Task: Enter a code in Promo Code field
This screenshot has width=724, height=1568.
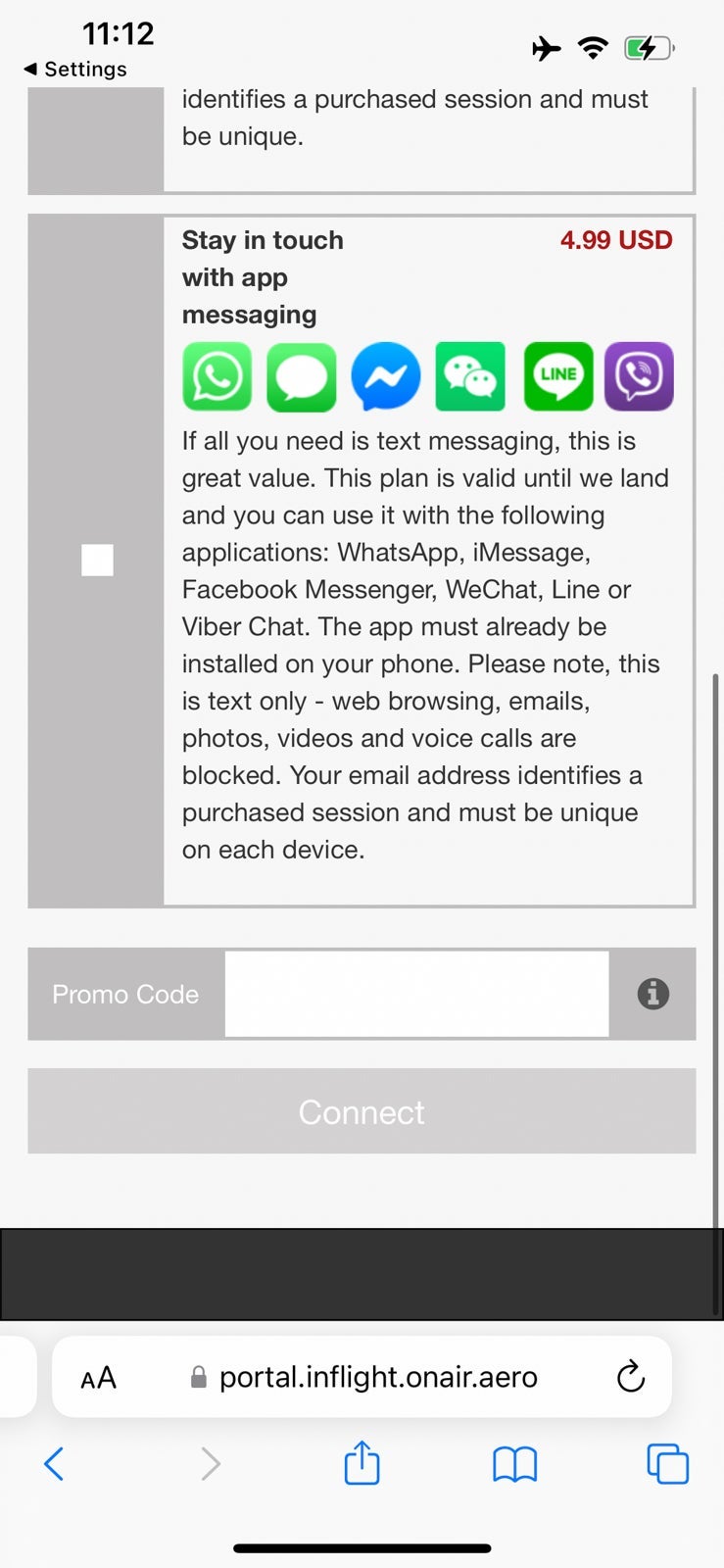Action: pos(416,994)
